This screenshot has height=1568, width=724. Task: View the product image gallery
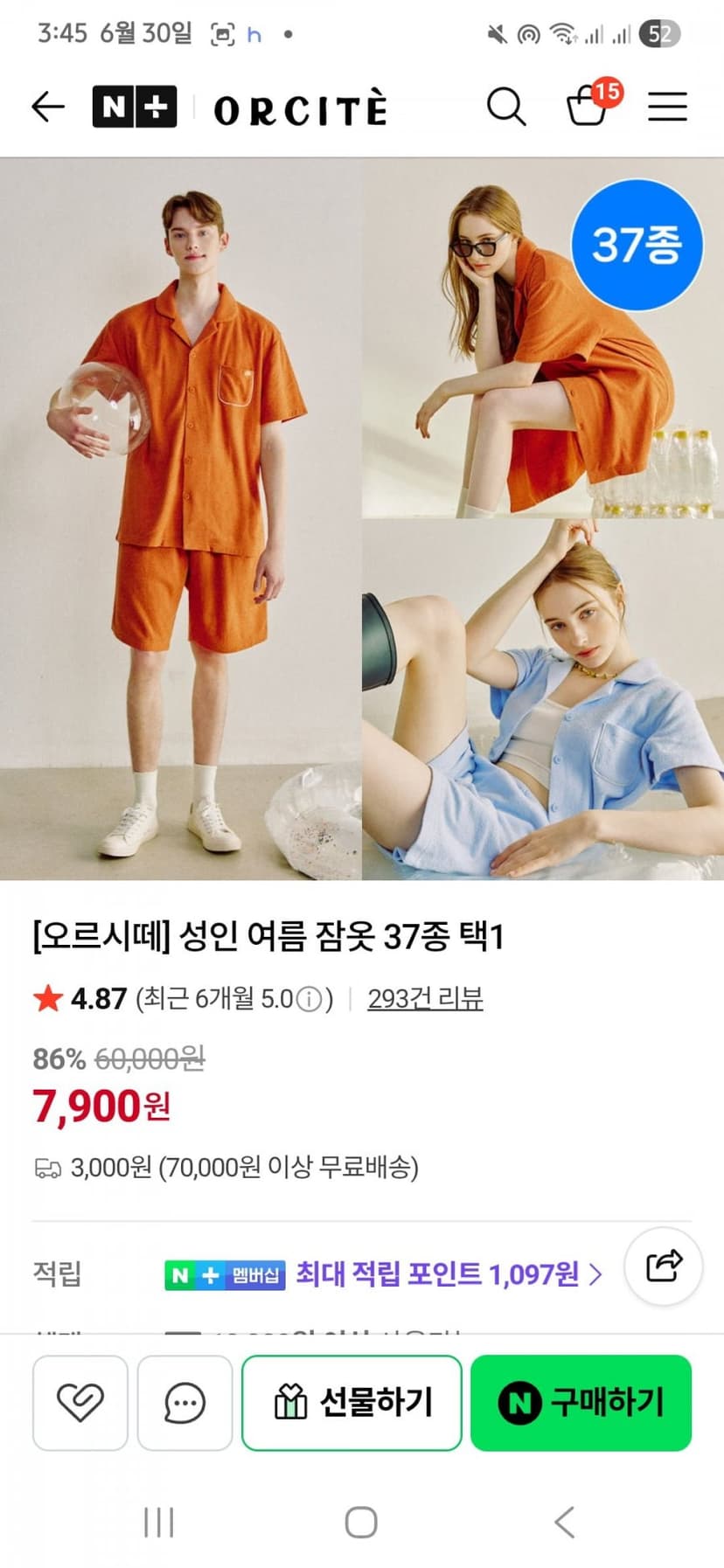tap(362, 518)
